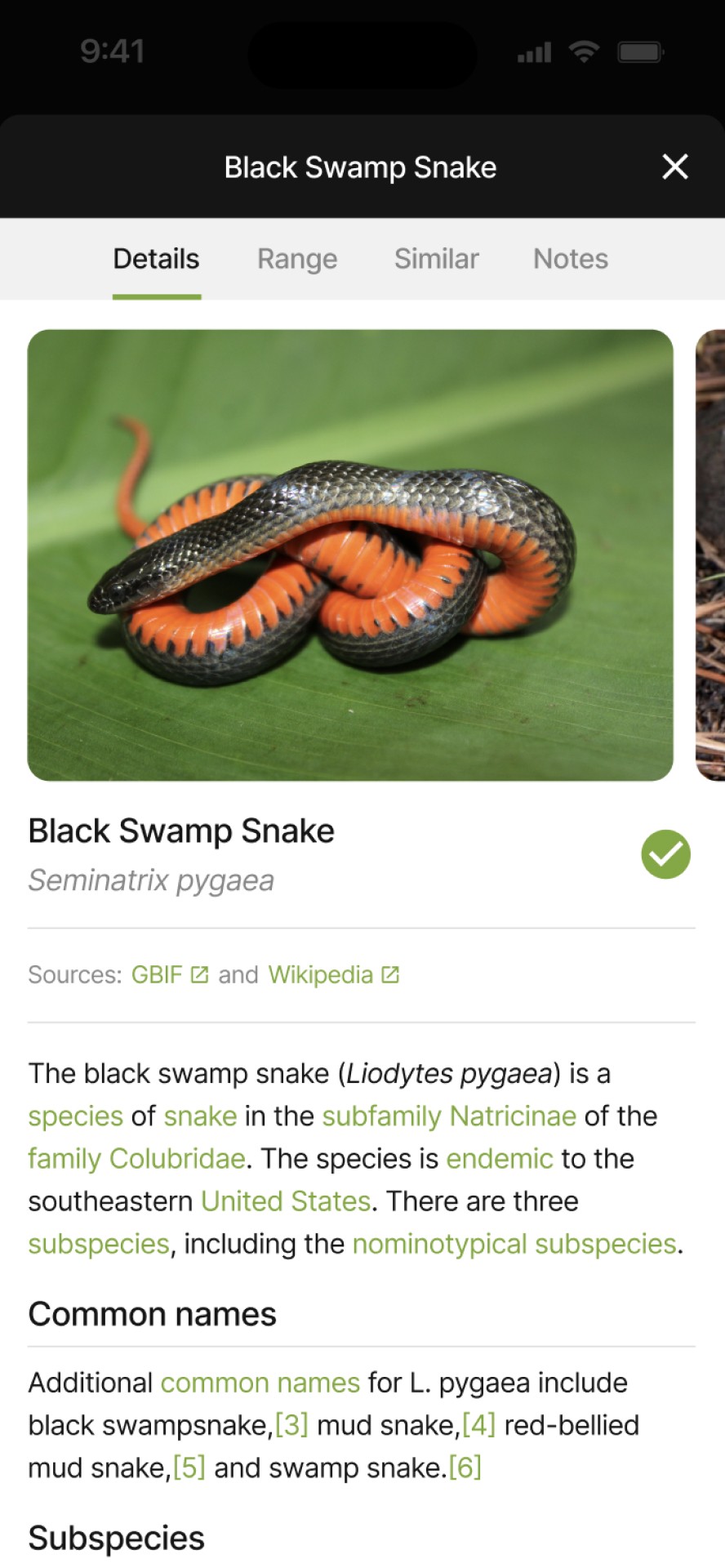Screen dimensions: 725x1568
Task: Close the Black Swamp Snake sheet
Action: 675,167
